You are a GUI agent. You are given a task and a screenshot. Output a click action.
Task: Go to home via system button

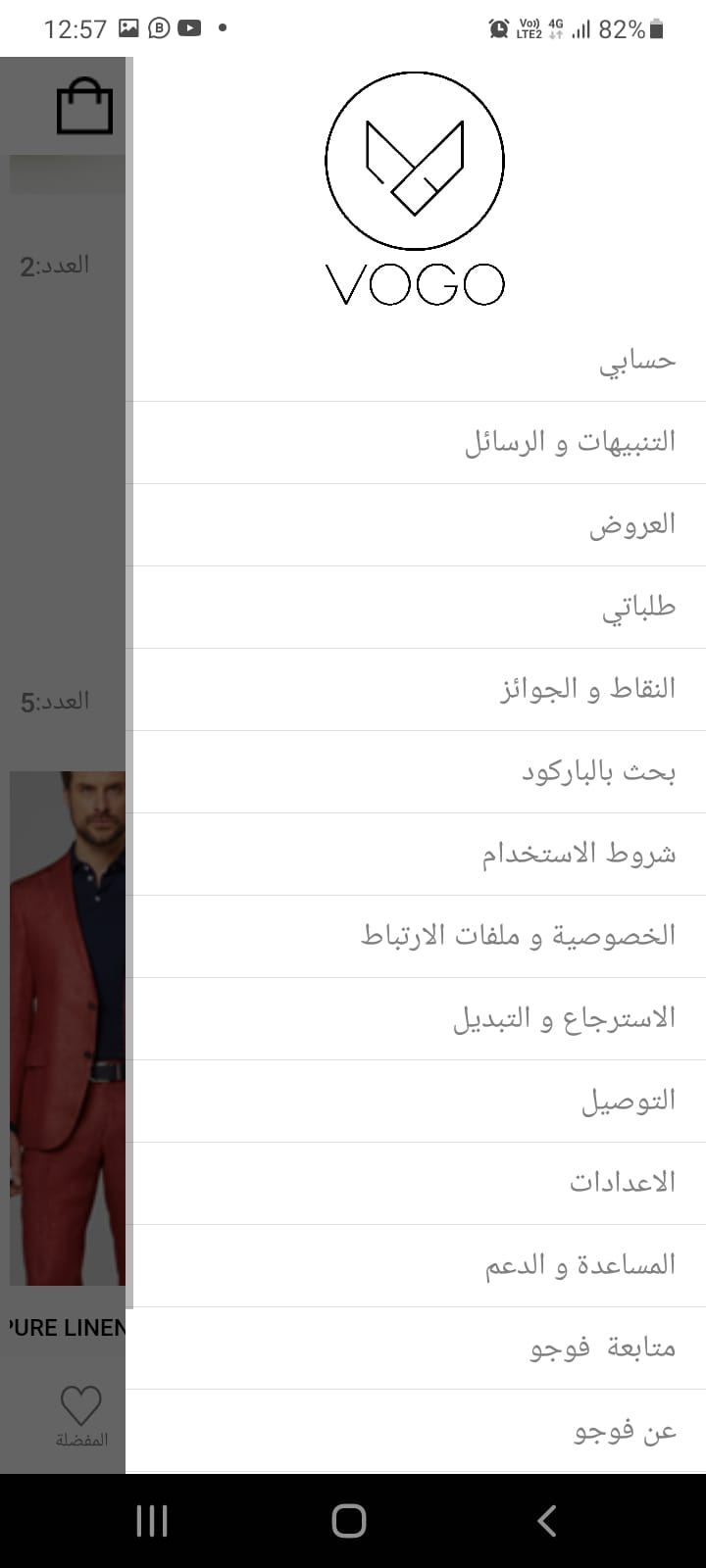point(349,1520)
